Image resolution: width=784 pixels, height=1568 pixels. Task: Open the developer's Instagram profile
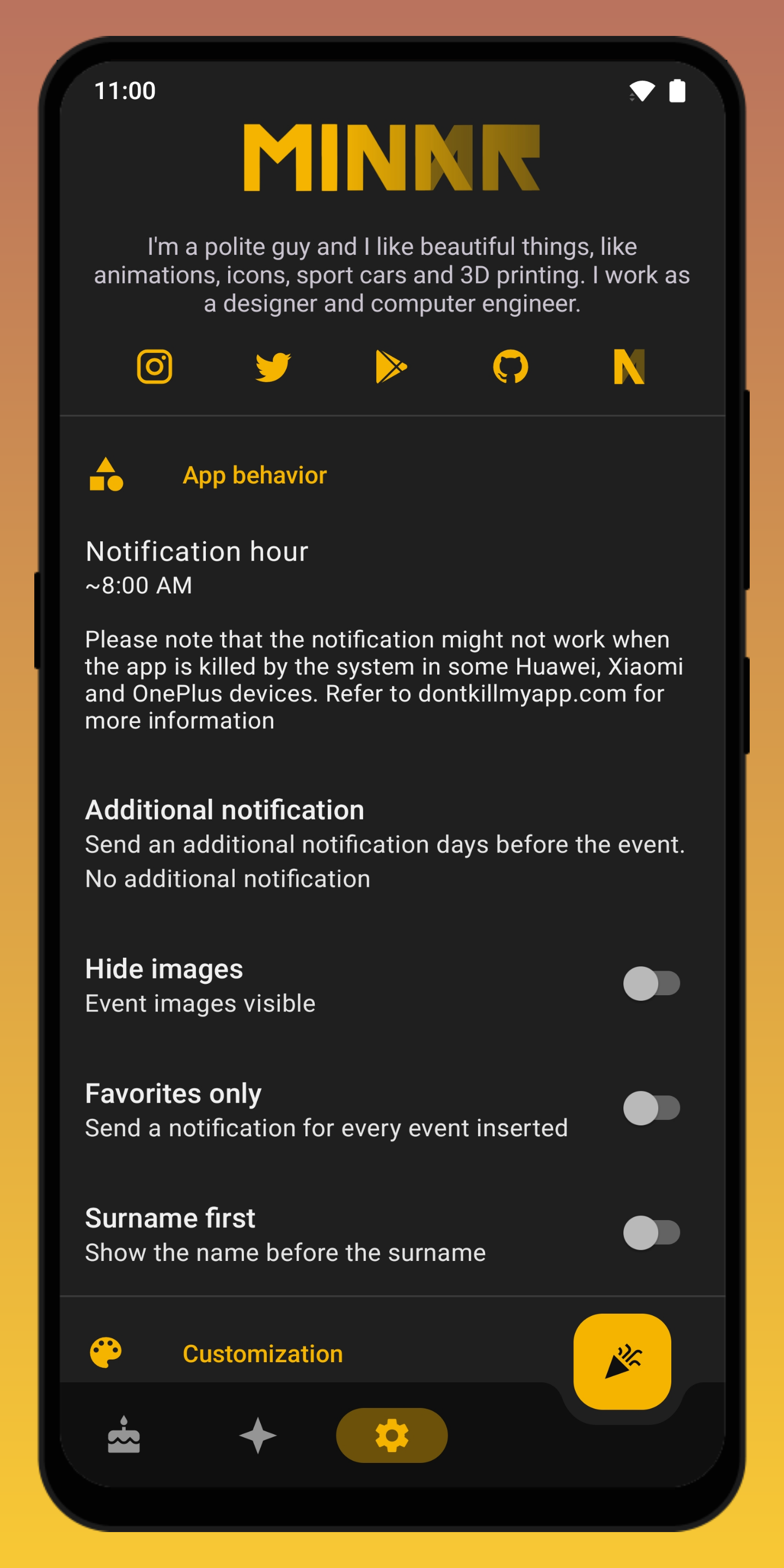[155, 366]
